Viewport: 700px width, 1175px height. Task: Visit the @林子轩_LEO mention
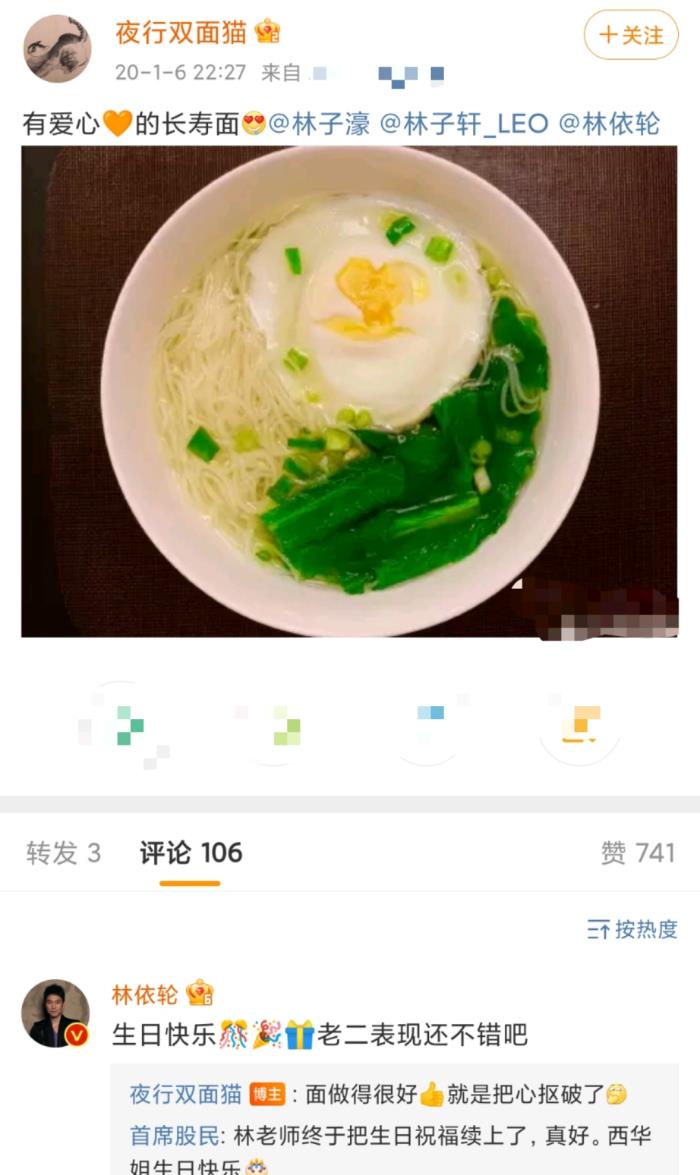click(463, 124)
